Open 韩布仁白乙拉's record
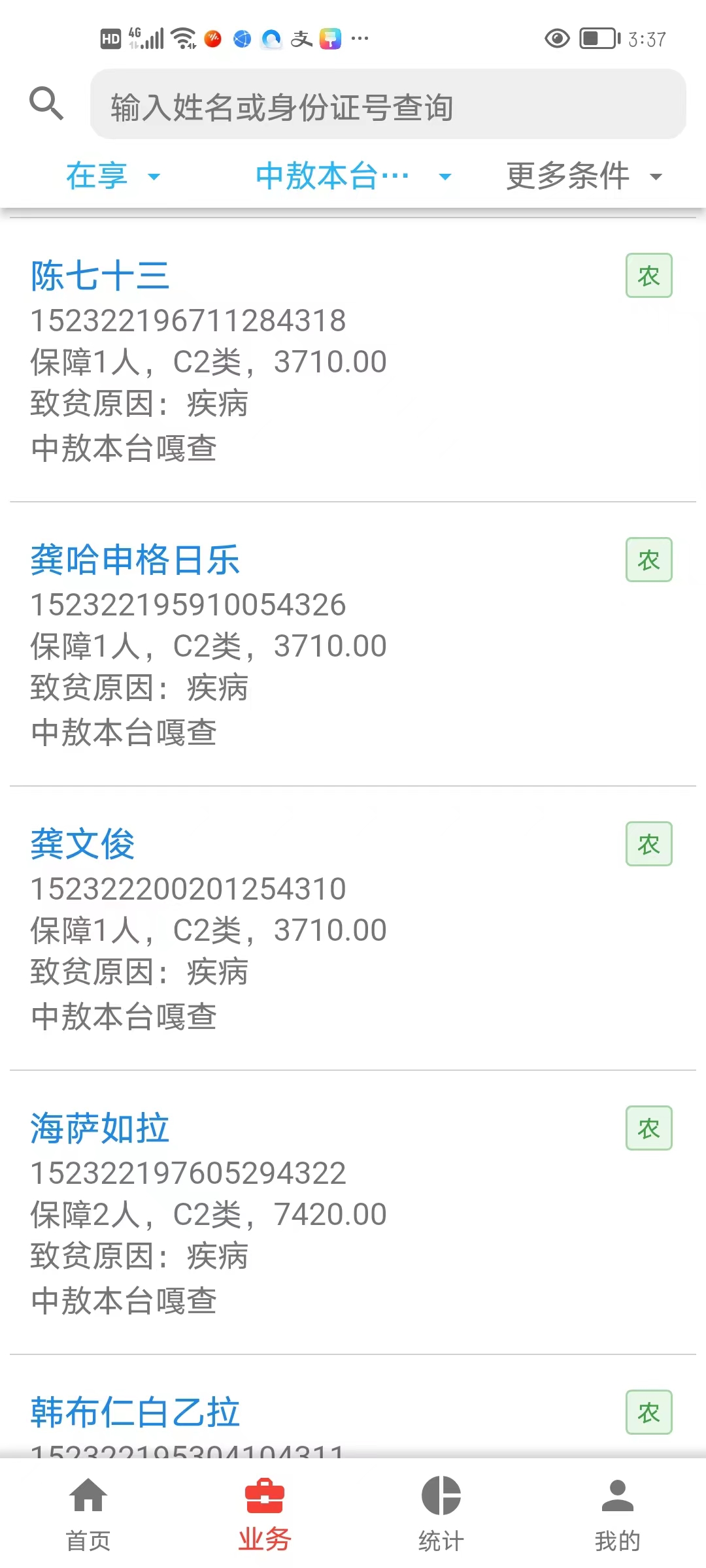This screenshot has height=1568, width=706. [353, 1407]
